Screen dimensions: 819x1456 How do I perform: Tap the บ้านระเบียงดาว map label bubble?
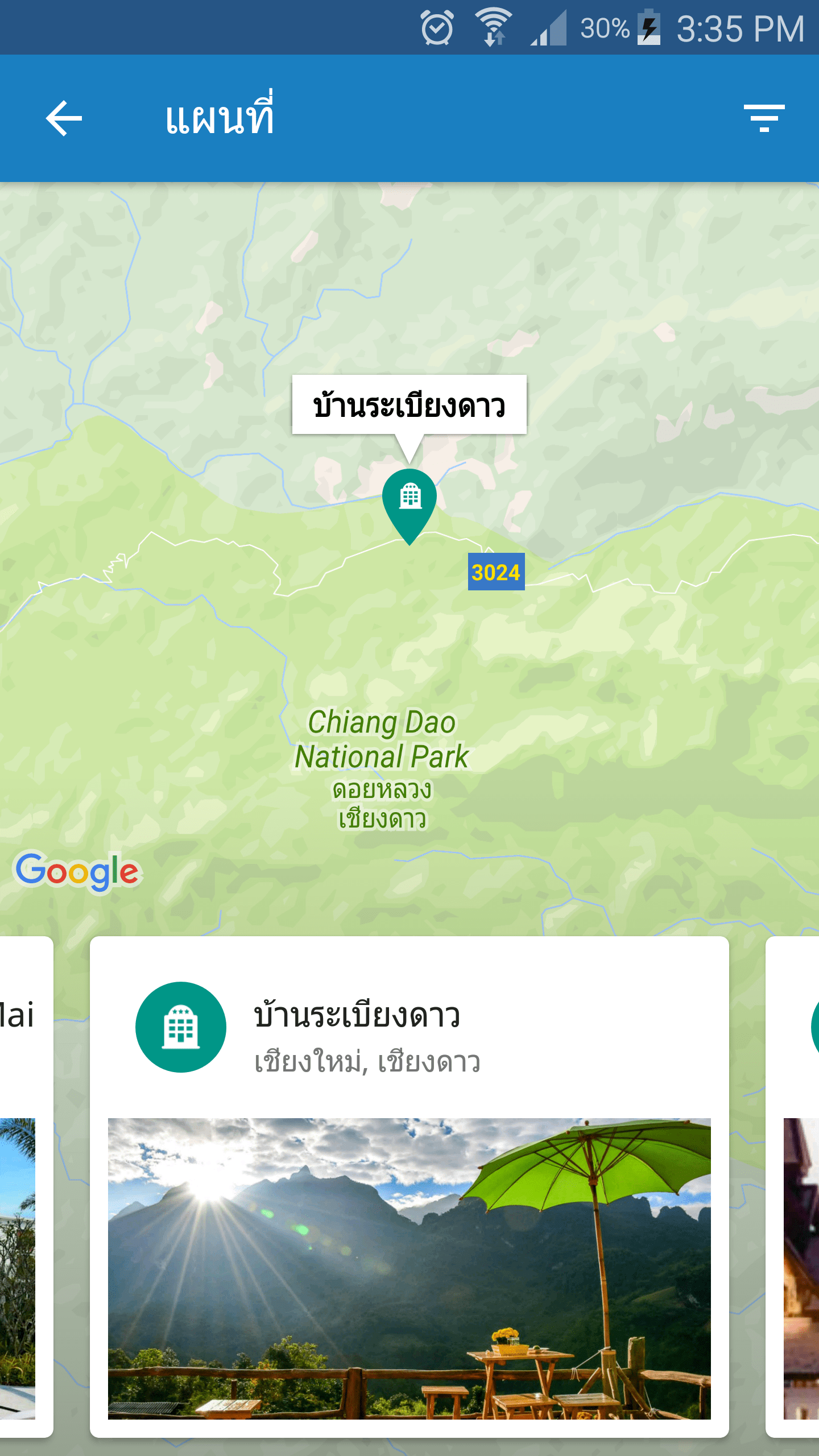[x=409, y=405]
